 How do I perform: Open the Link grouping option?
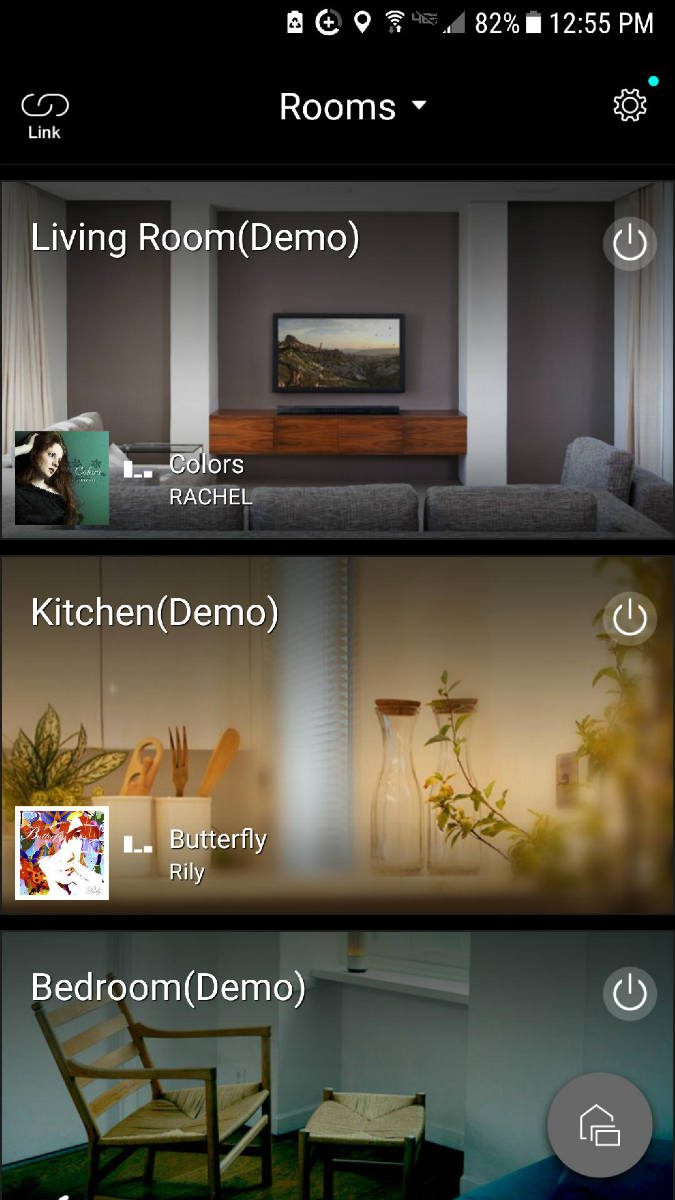point(44,115)
